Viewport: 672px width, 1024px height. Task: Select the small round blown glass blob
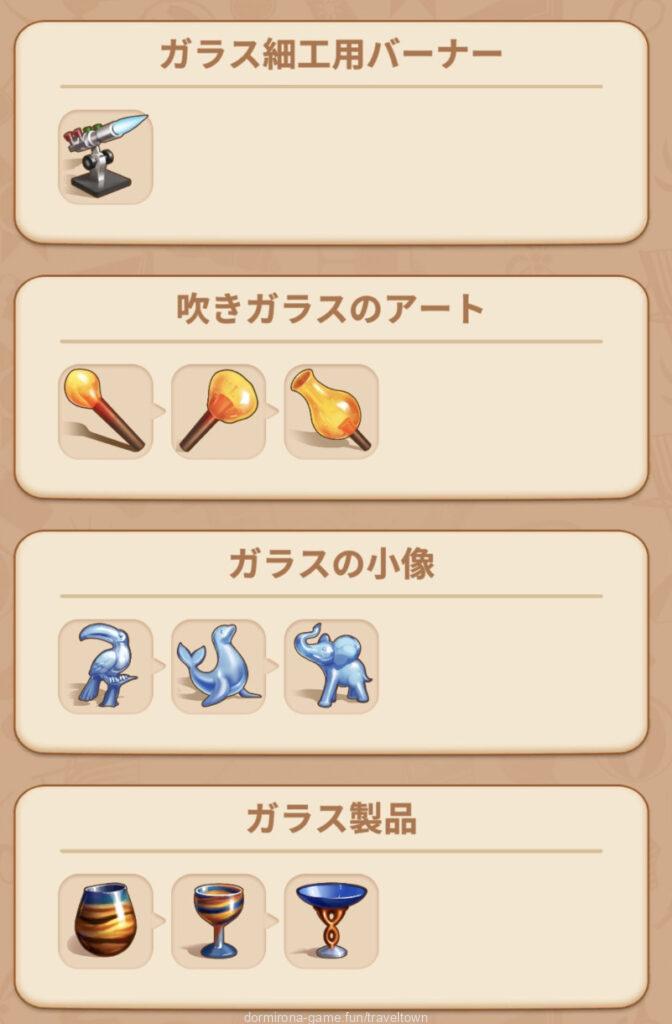tap(105, 411)
